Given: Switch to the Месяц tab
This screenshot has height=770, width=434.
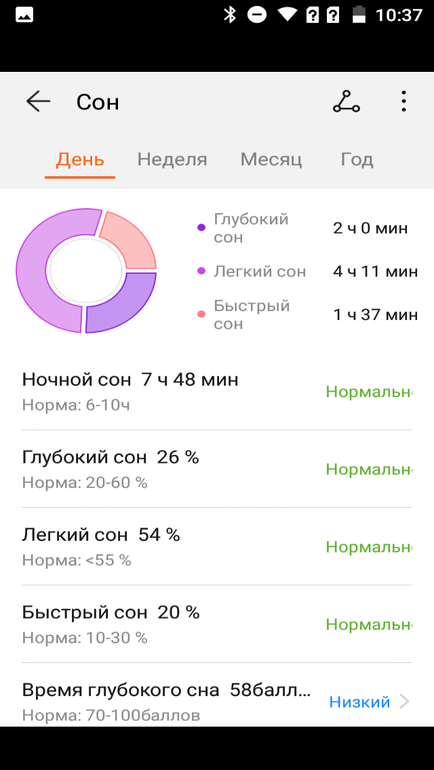Looking at the screenshot, I should (271, 160).
